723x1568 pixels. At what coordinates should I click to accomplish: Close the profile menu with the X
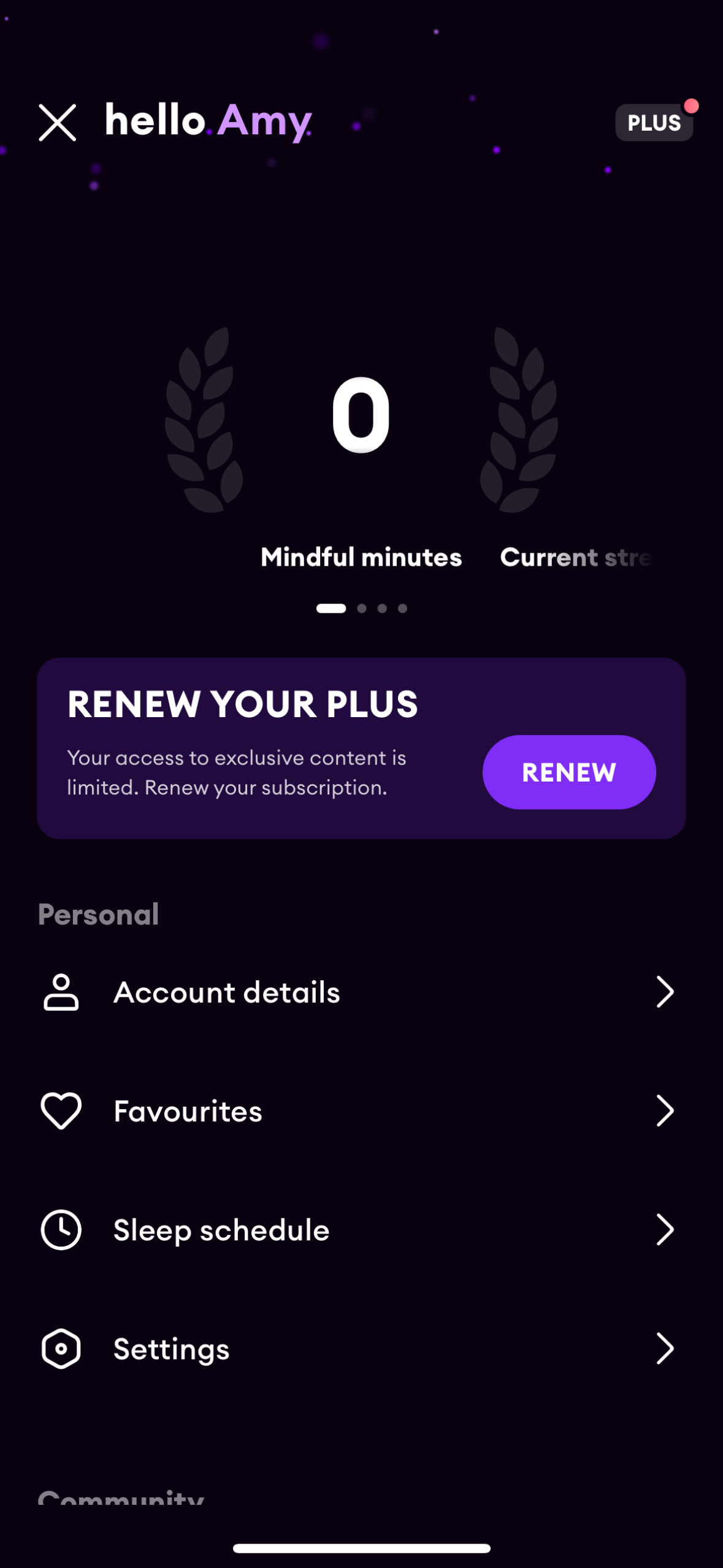click(57, 123)
